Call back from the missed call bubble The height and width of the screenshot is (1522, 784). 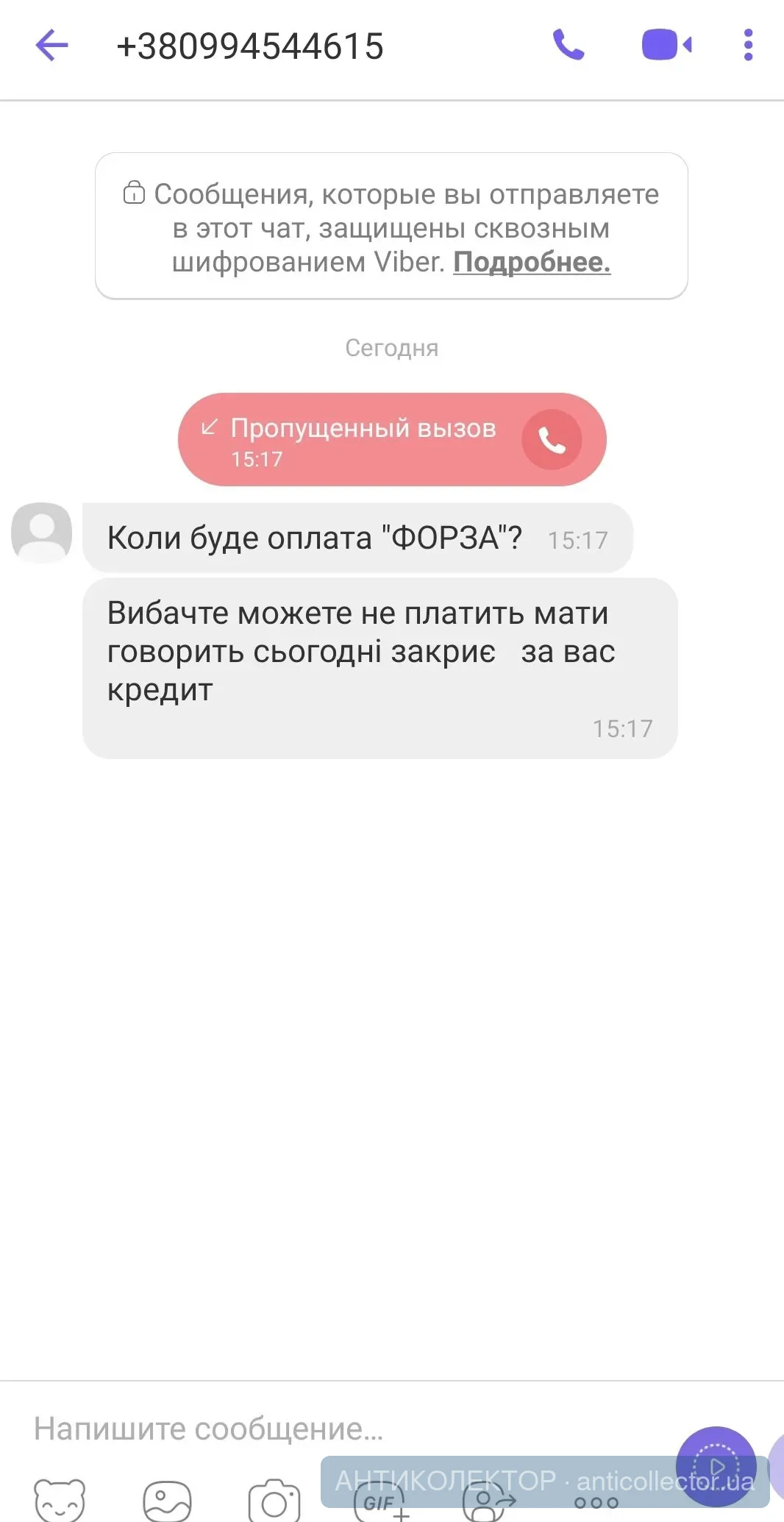[552, 440]
